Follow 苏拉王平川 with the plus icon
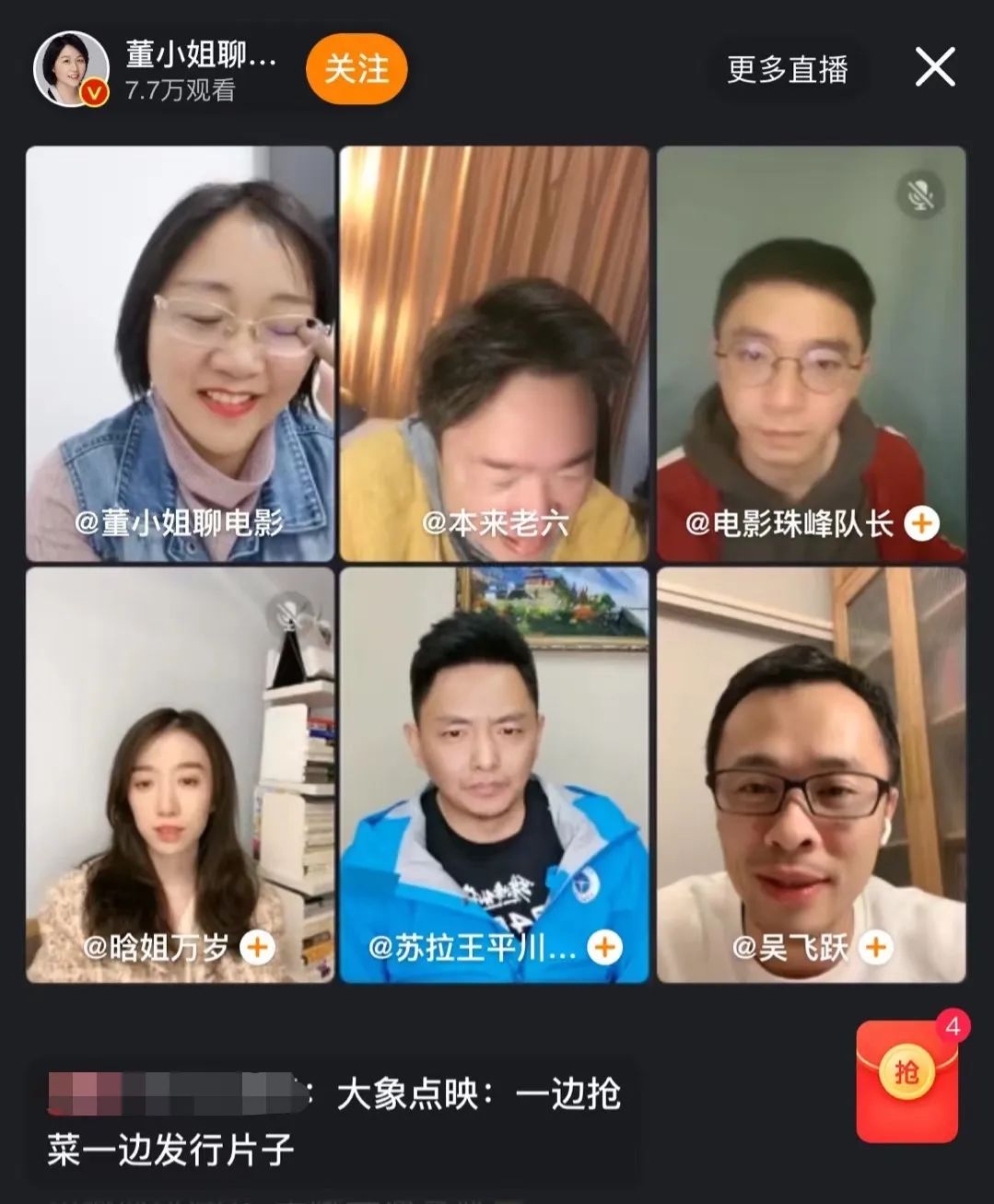 pos(604,947)
